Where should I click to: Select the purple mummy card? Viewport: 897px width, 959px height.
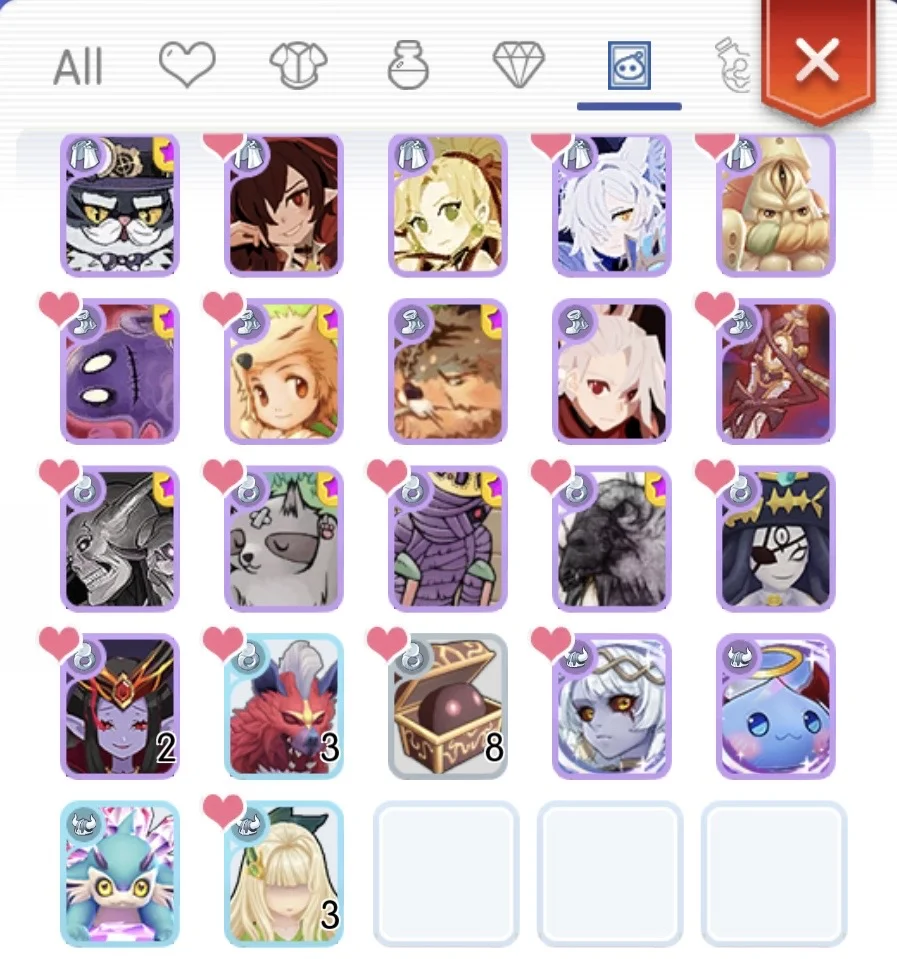tap(448, 540)
